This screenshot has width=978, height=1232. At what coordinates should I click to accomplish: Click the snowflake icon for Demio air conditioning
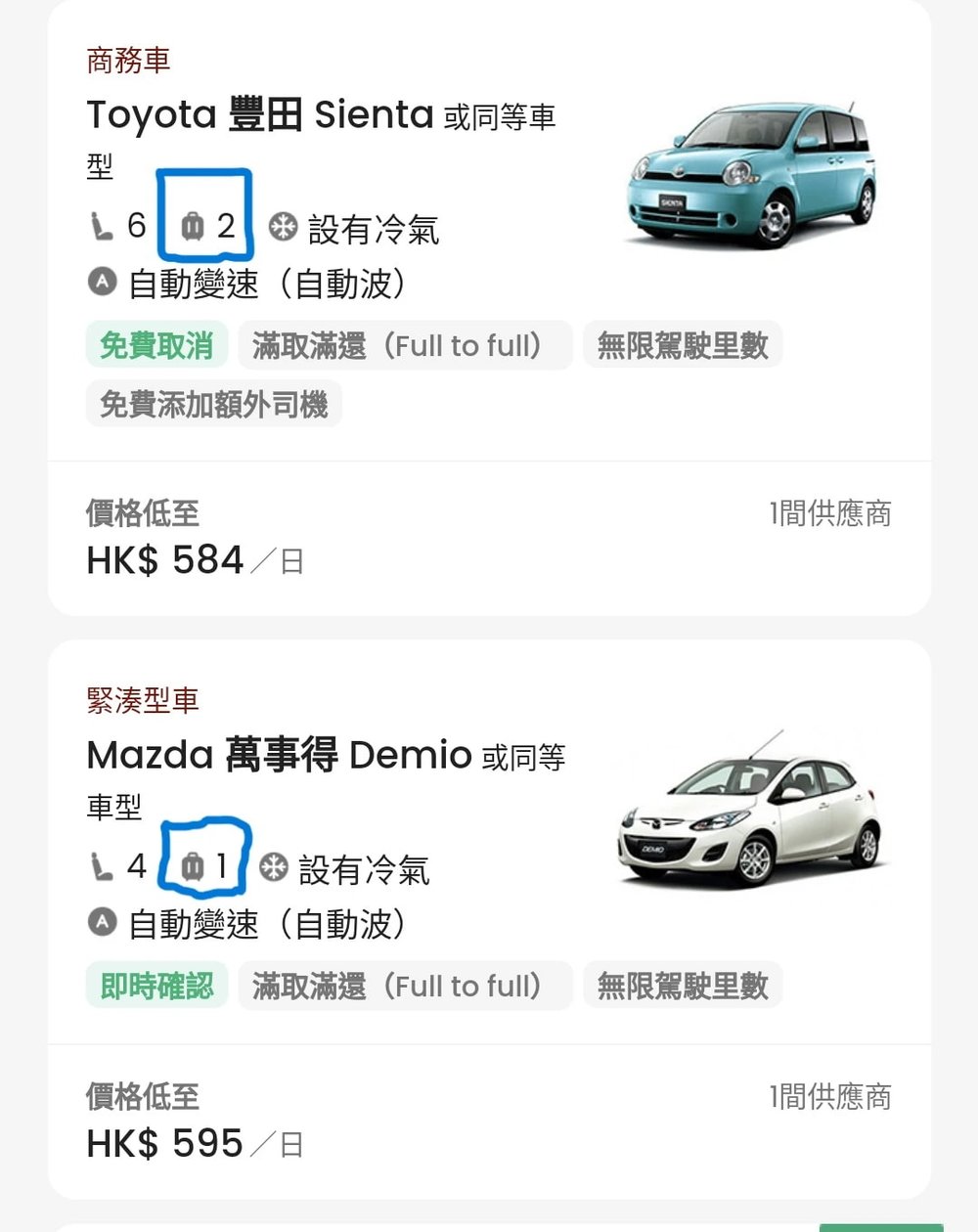click(274, 866)
